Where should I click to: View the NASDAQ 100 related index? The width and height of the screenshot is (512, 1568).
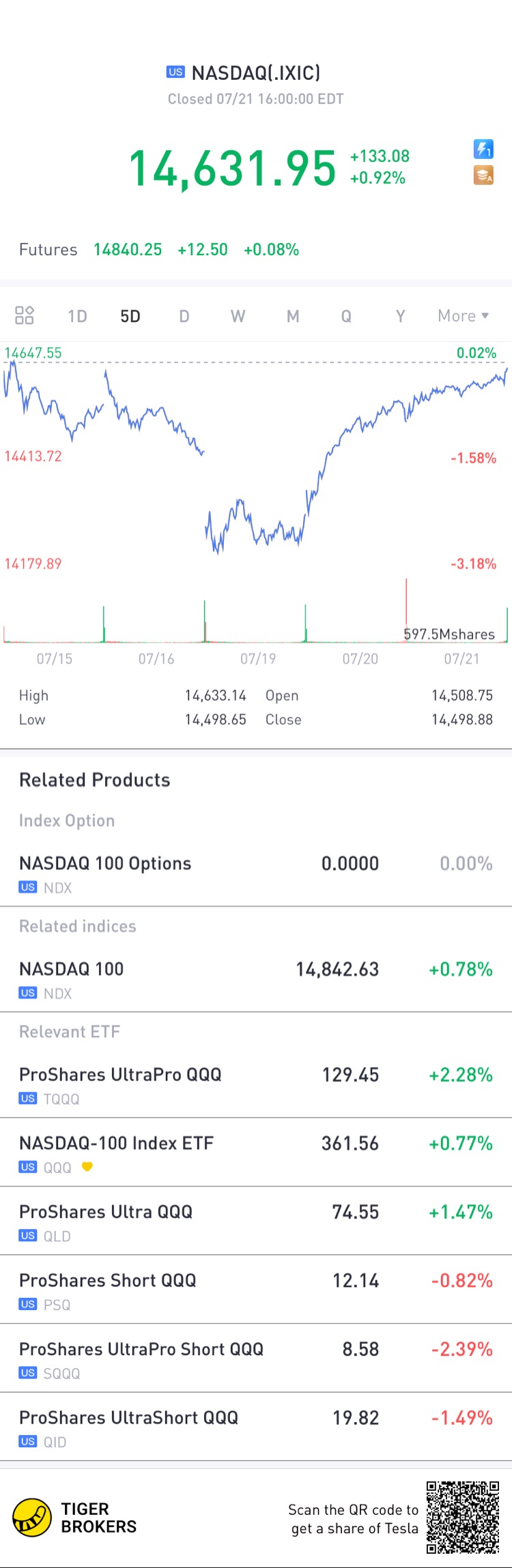255,978
